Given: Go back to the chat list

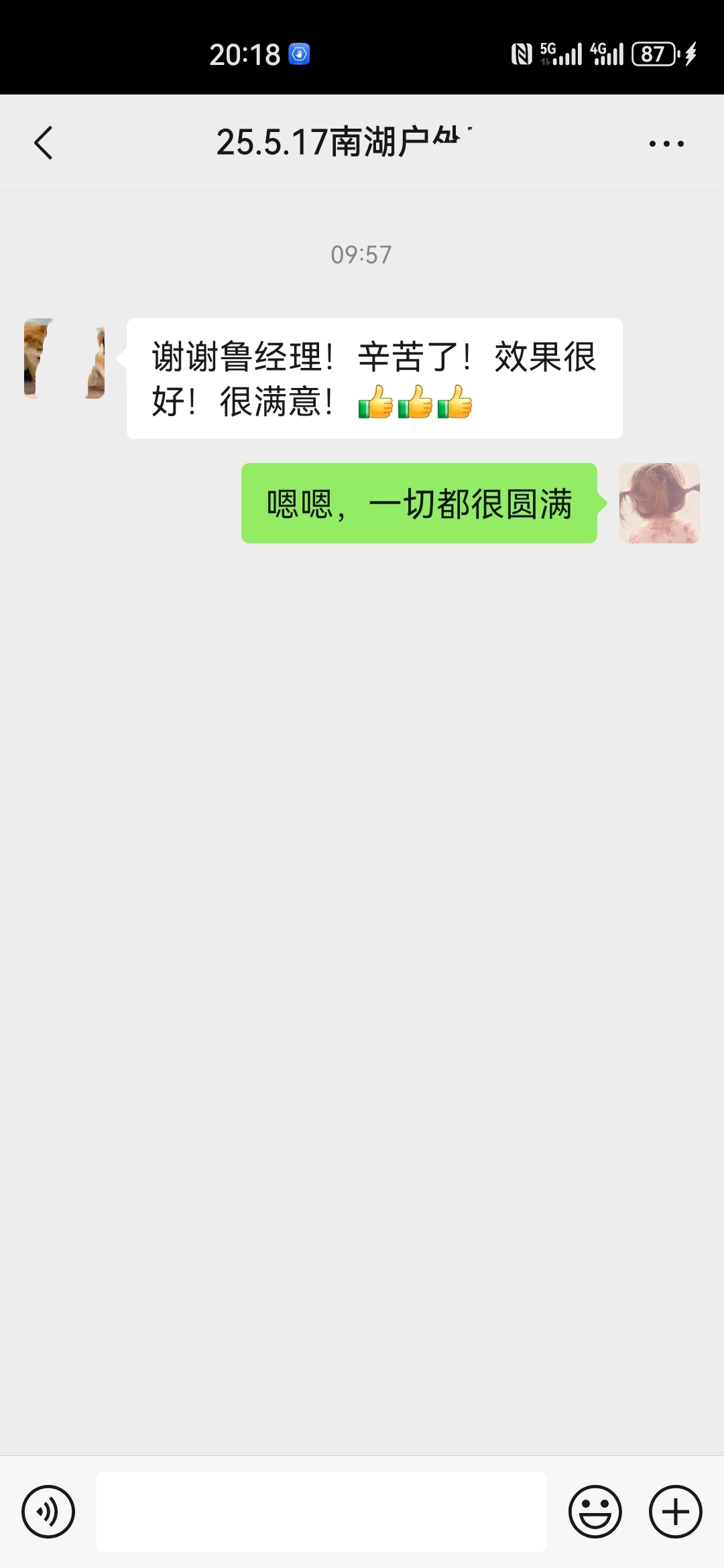Looking at the screenshot, I should pos(44,143).
